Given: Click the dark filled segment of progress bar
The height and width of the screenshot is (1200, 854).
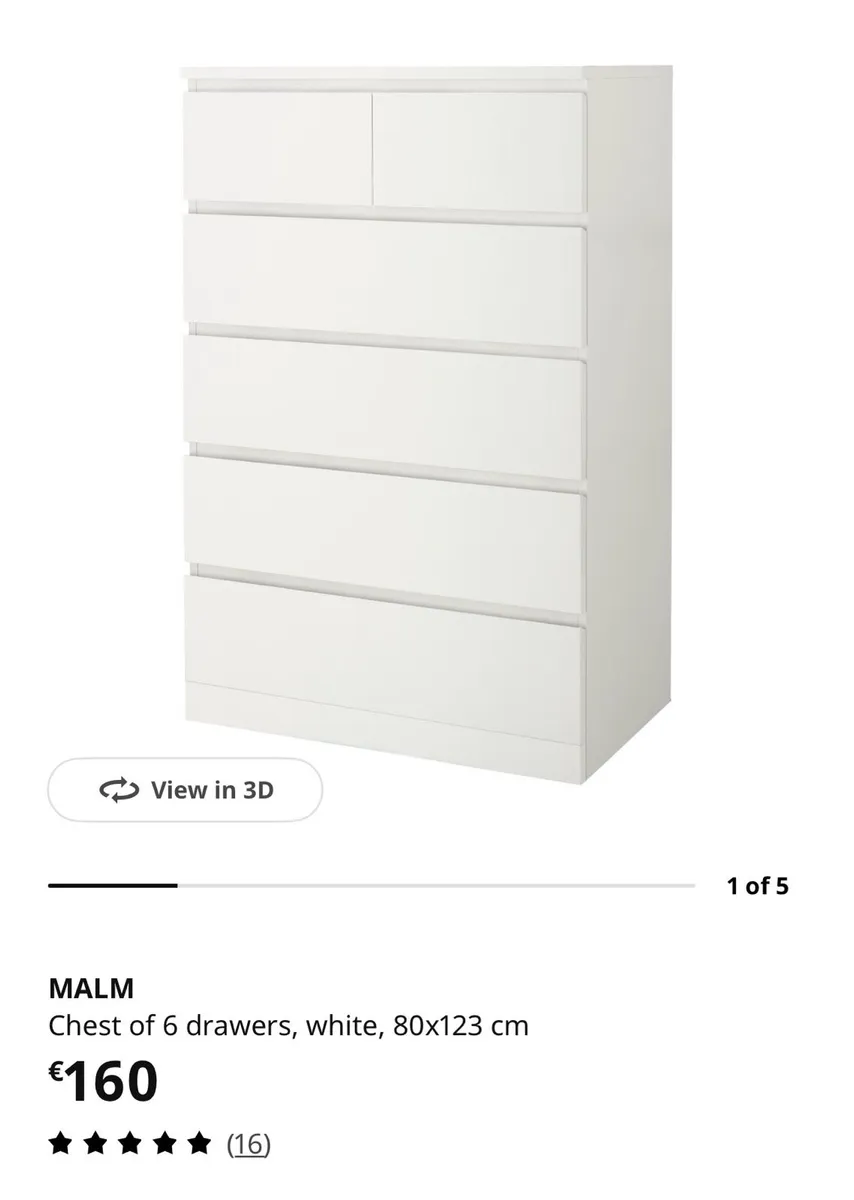Looking at the screenshot, I should (x=112, y=884).
